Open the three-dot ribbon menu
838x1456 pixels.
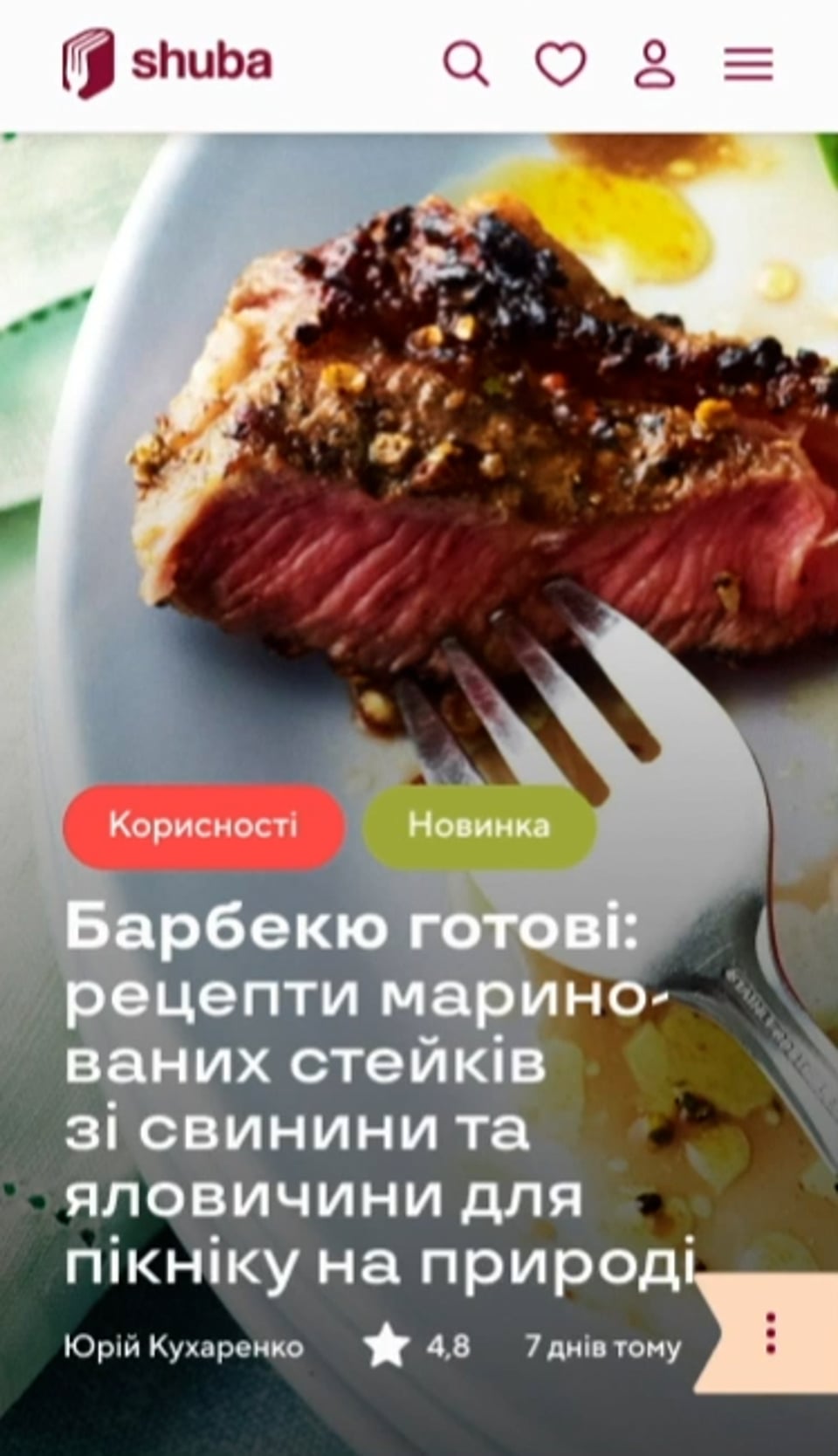tap(771, 1333)
